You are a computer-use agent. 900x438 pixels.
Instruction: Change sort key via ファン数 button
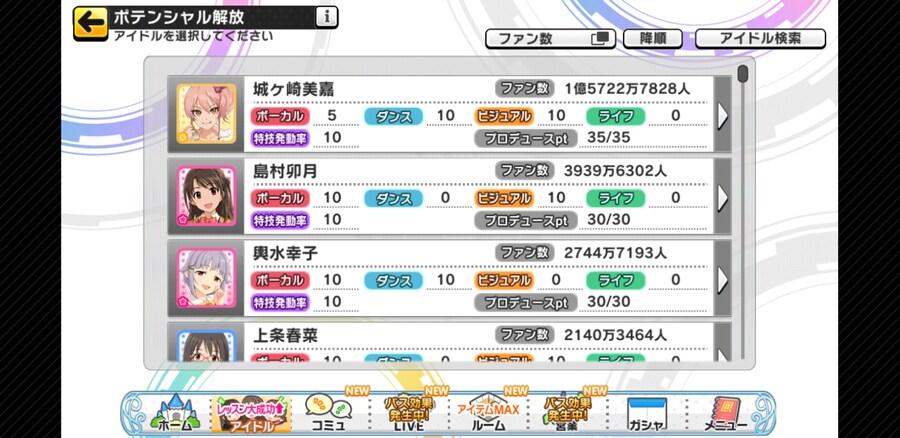549,39
